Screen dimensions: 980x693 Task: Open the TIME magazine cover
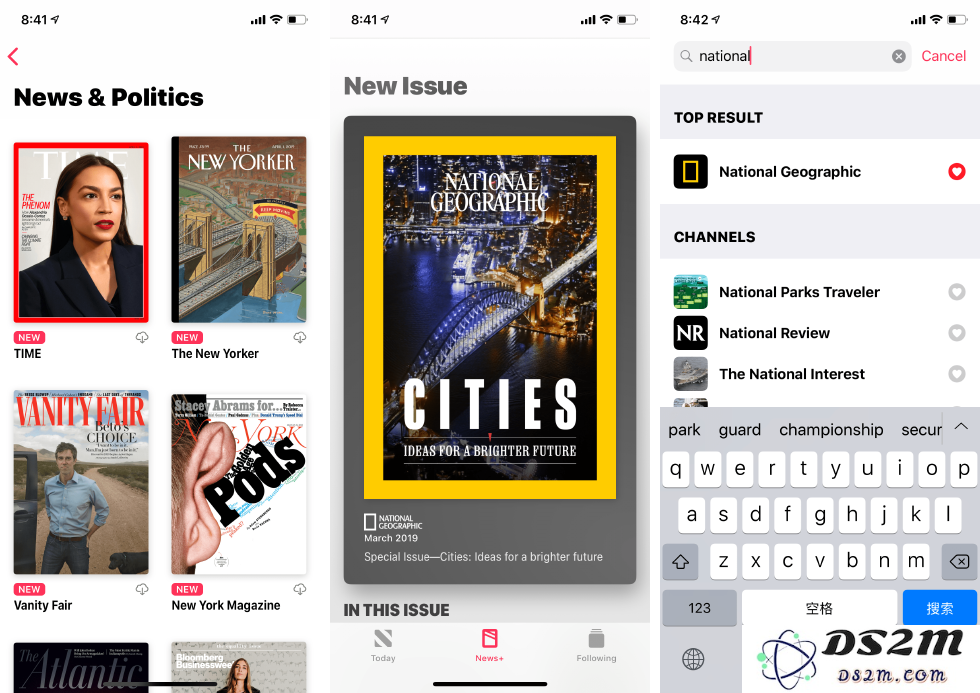click(81, 231)
